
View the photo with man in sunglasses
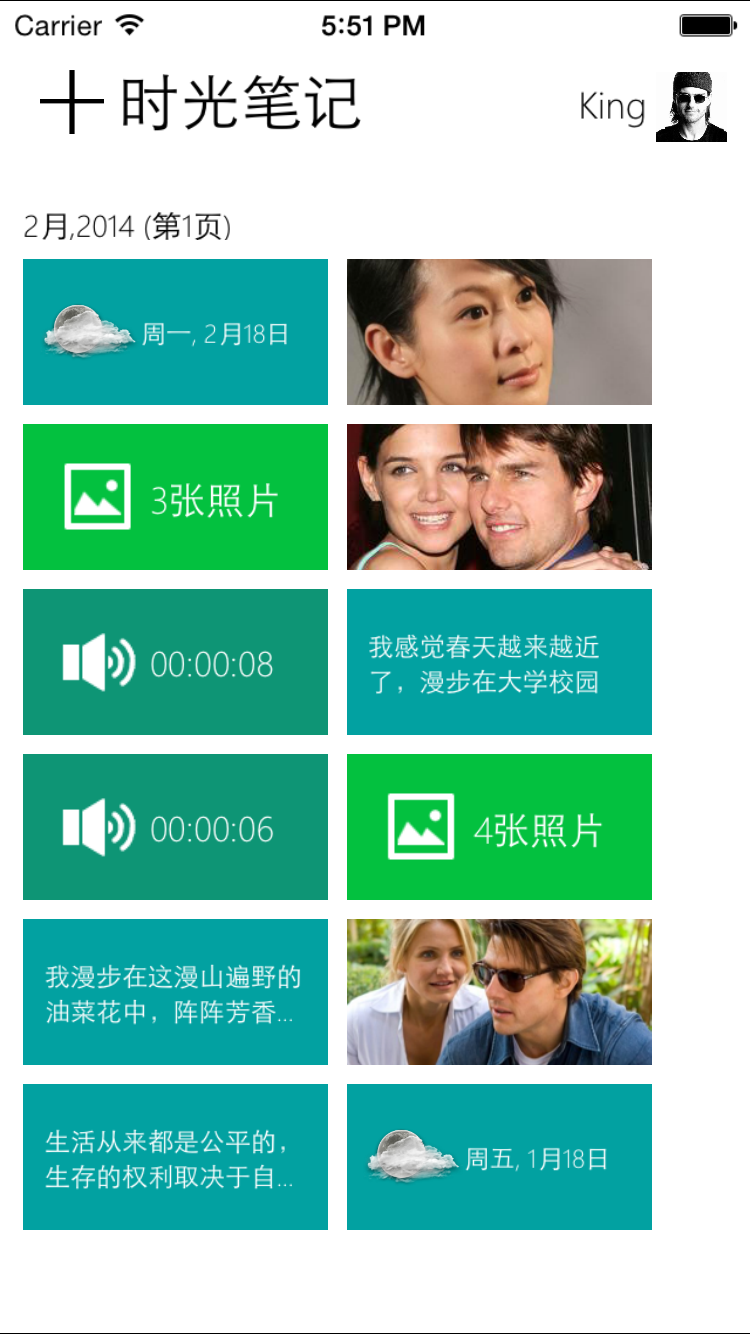[x=499, y=992]
